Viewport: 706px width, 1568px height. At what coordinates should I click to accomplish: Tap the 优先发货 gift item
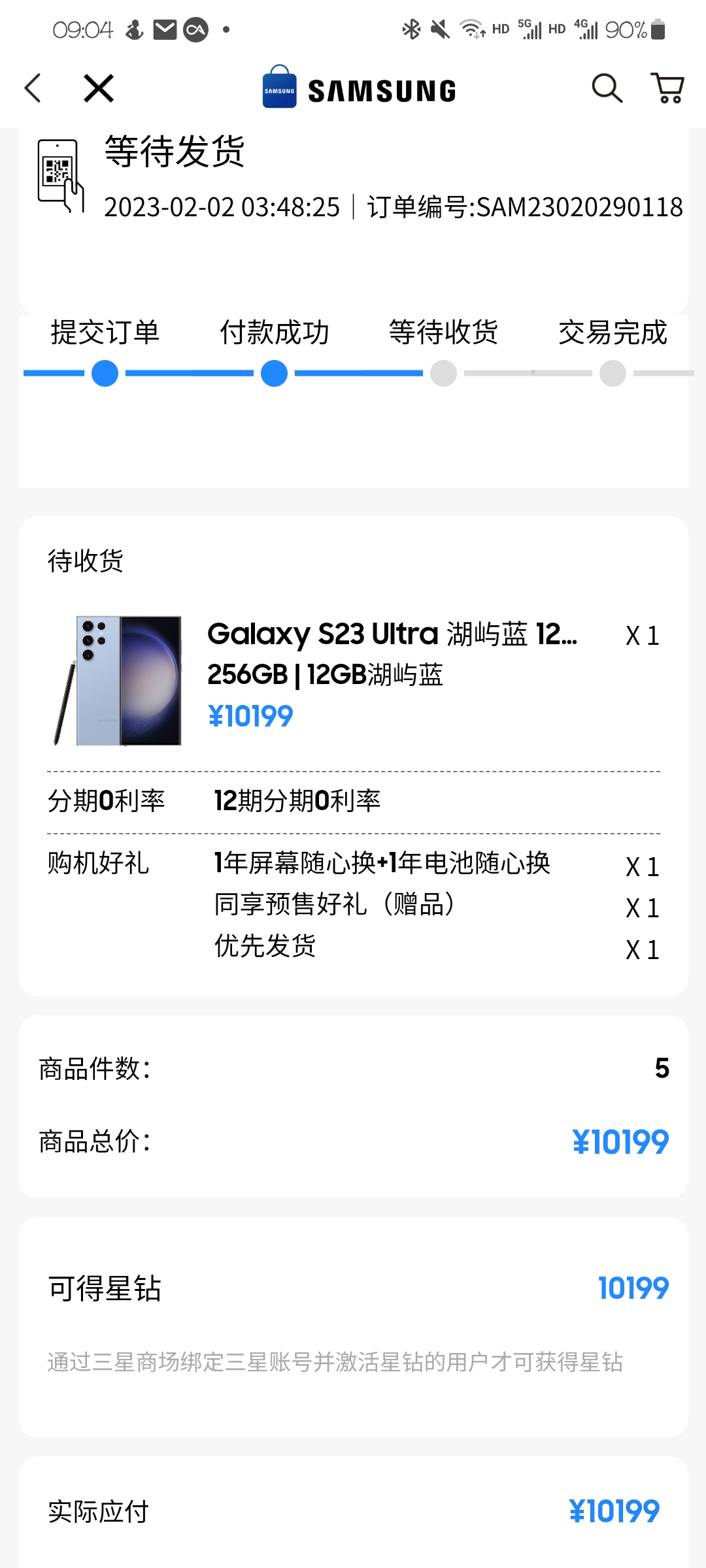pyautogui.click(x=264, y=949)
